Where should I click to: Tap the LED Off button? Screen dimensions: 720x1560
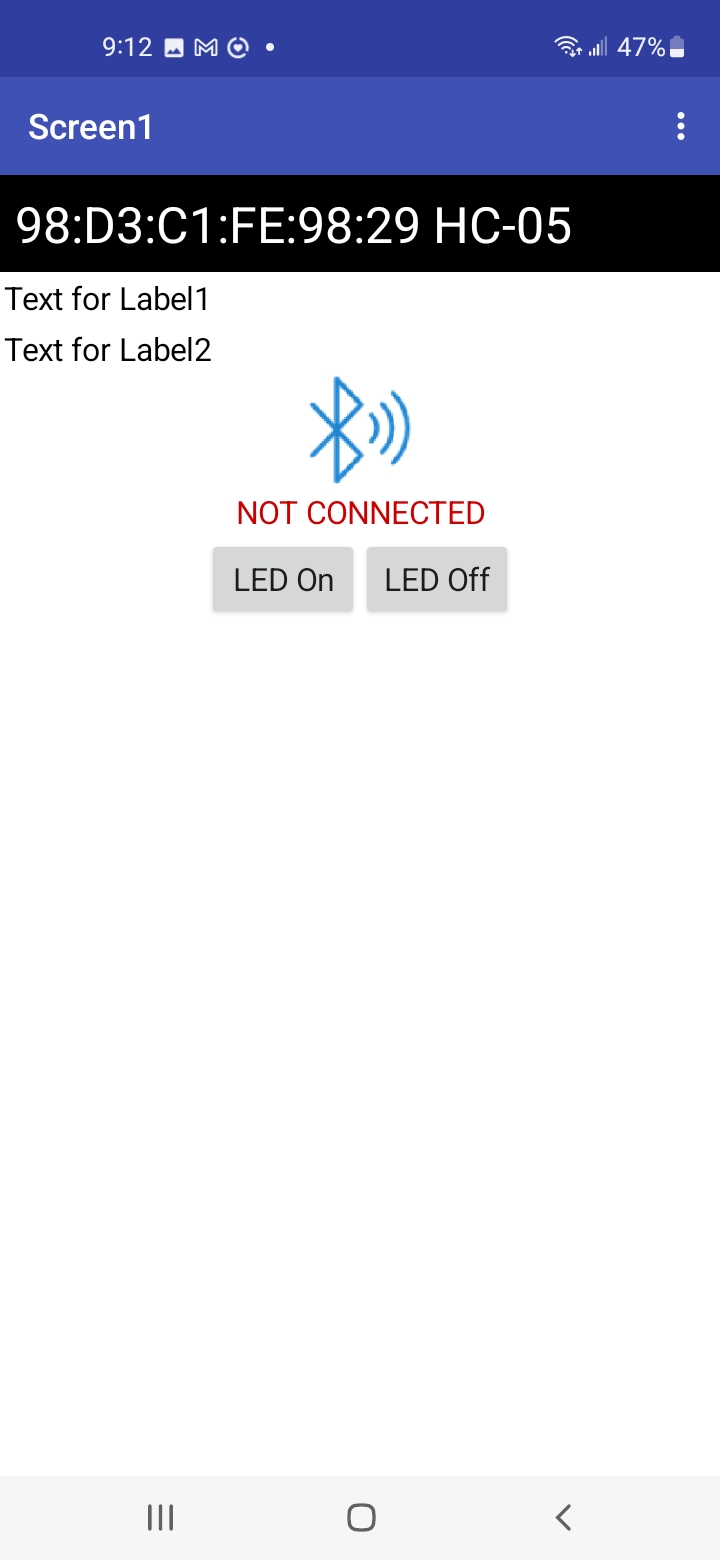[437, 580]
